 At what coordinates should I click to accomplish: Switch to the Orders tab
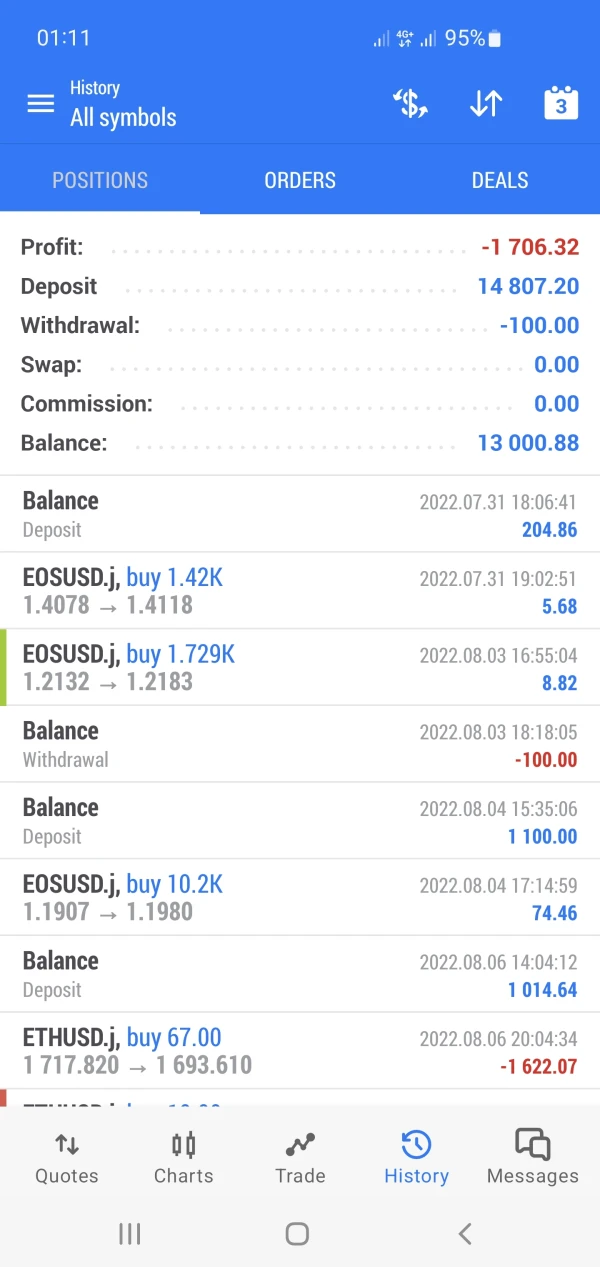click(x=300, y=180)
